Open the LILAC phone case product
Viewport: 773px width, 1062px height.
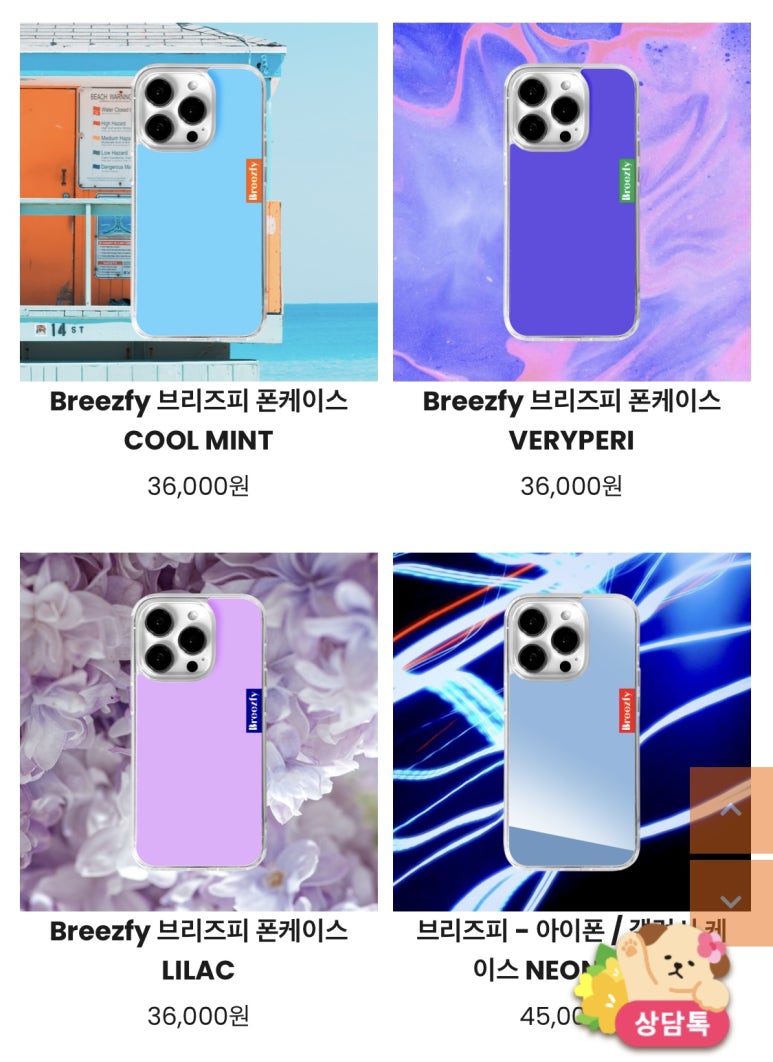pyautogui.click(x=199, y=731)
